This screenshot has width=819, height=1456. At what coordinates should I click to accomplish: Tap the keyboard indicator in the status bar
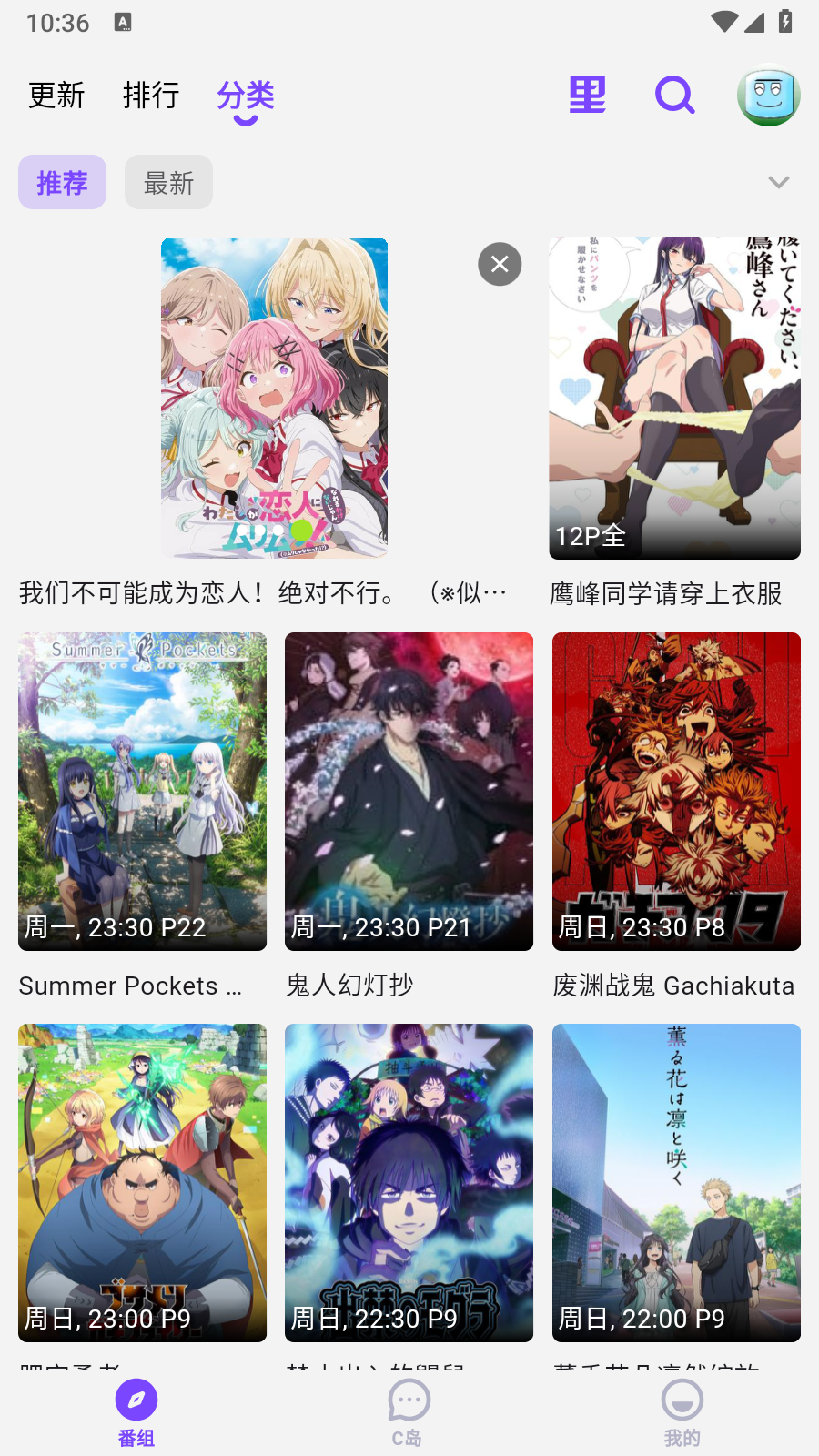[121, 22]
